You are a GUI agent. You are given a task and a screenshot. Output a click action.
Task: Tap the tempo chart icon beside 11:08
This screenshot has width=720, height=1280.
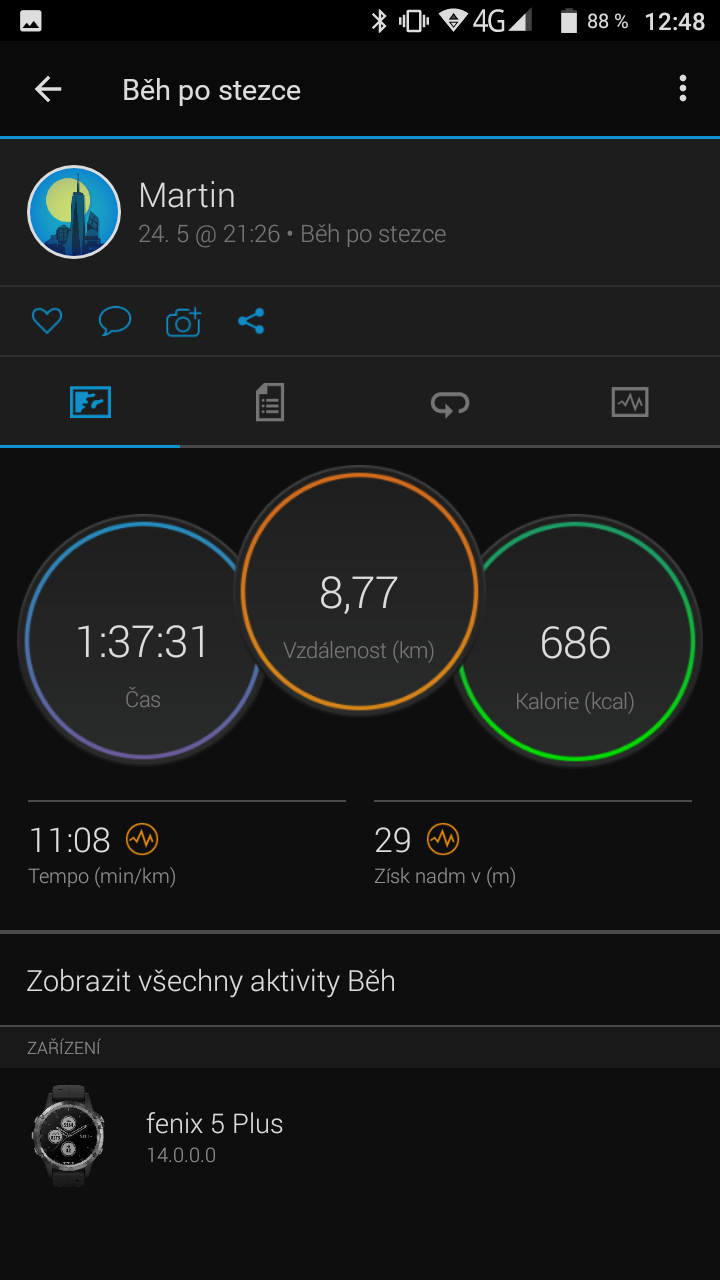[142, 839]
